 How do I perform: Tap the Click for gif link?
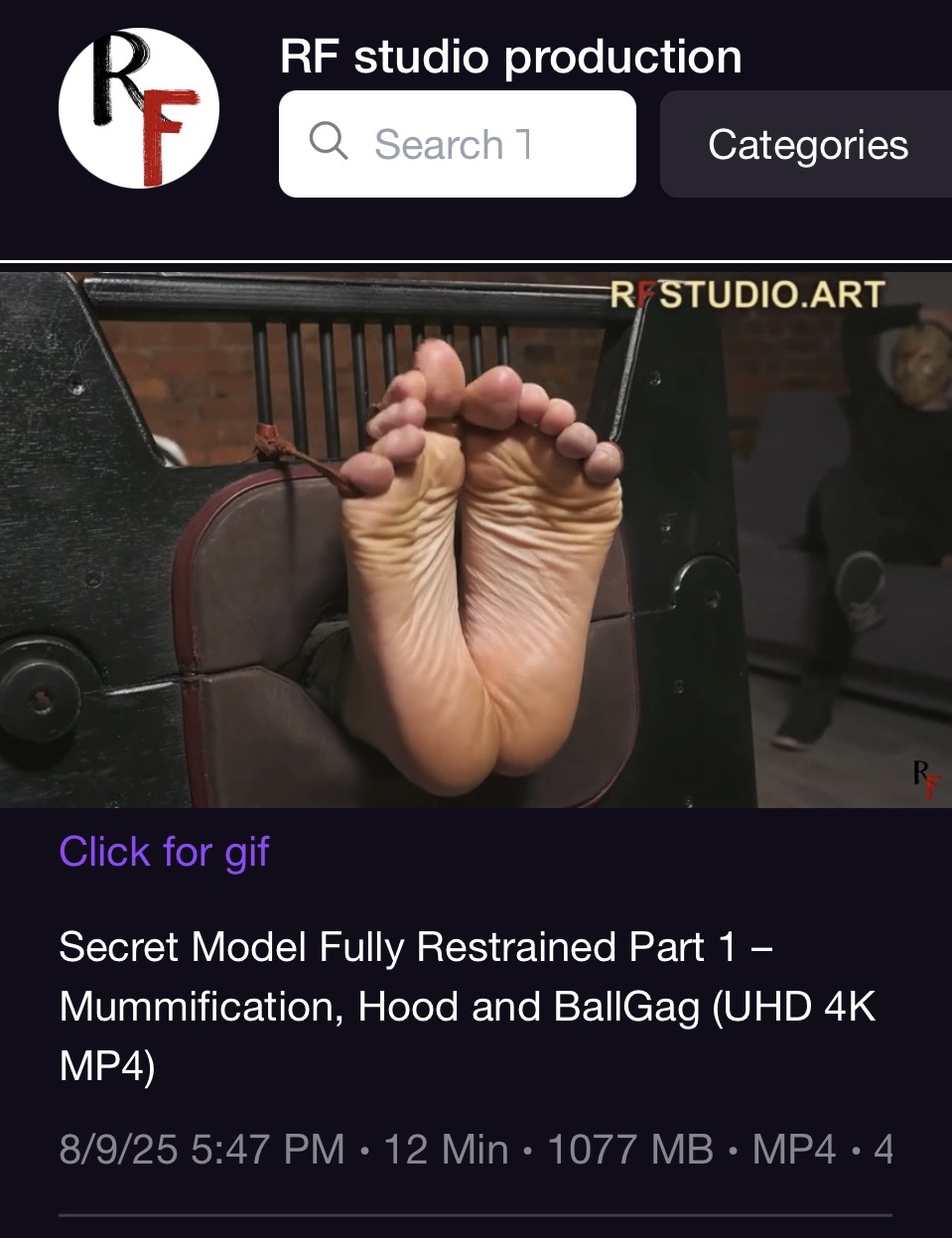pos(164,852)
